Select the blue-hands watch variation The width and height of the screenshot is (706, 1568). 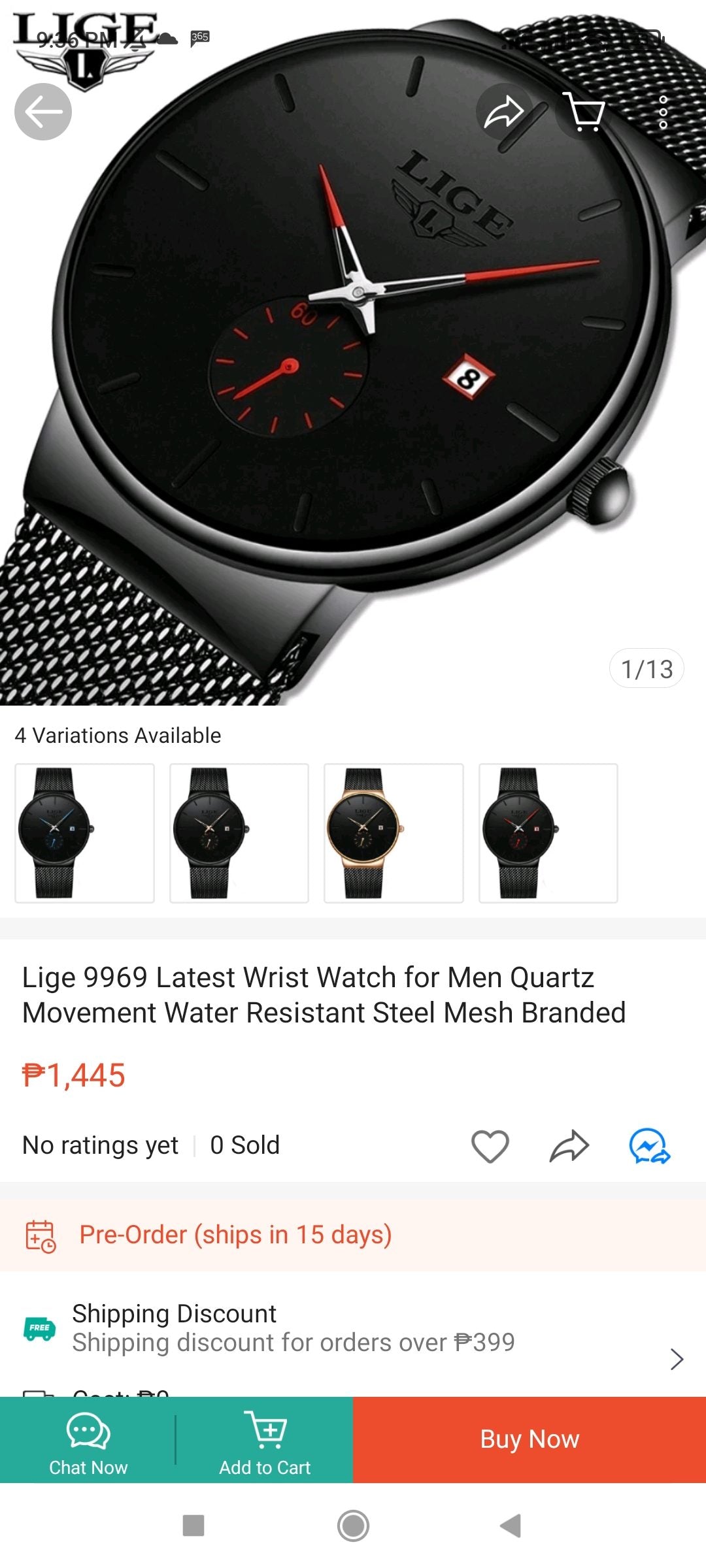point(85,833)
